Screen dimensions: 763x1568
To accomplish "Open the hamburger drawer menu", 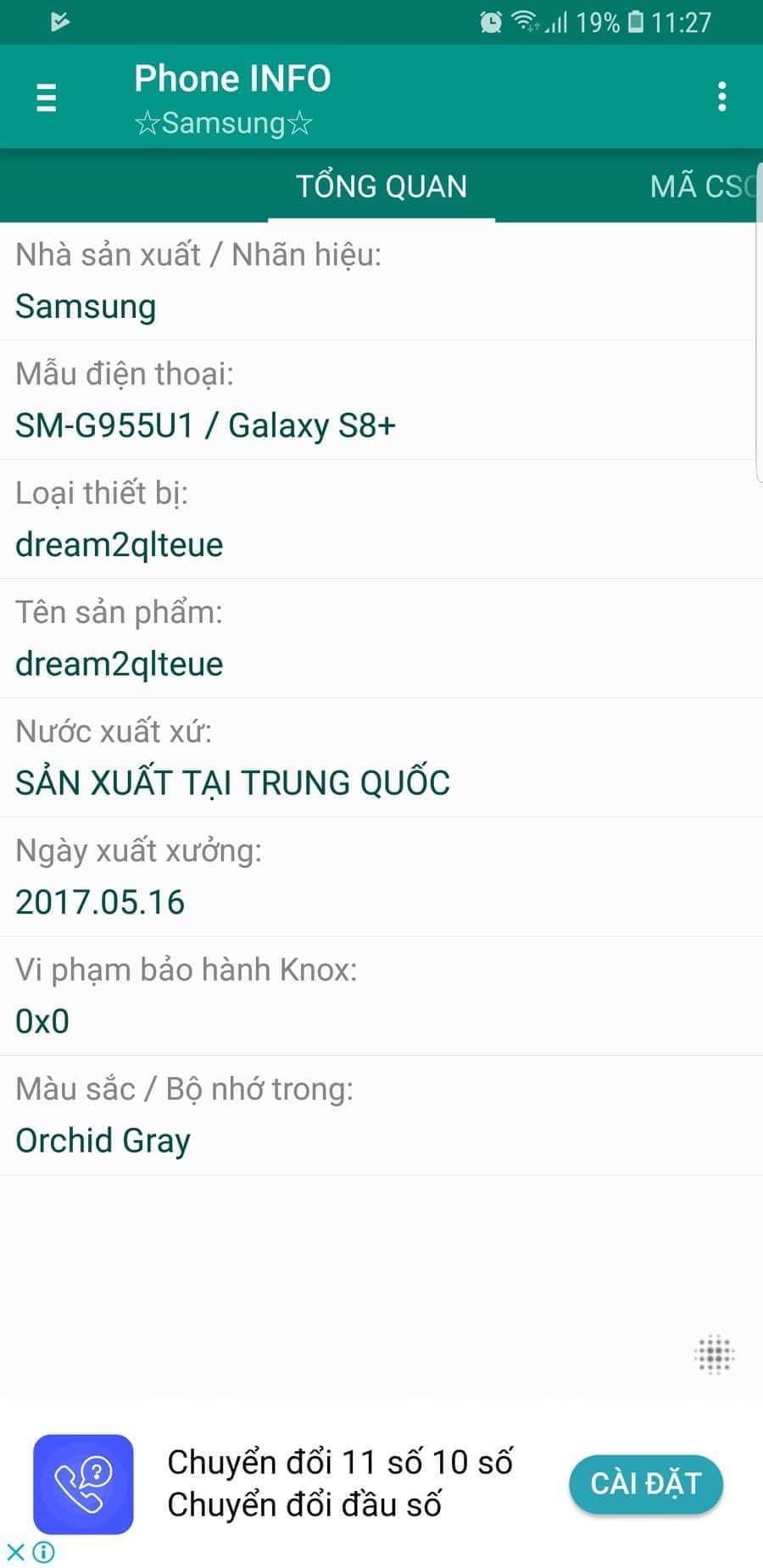I will pos(47,97).
